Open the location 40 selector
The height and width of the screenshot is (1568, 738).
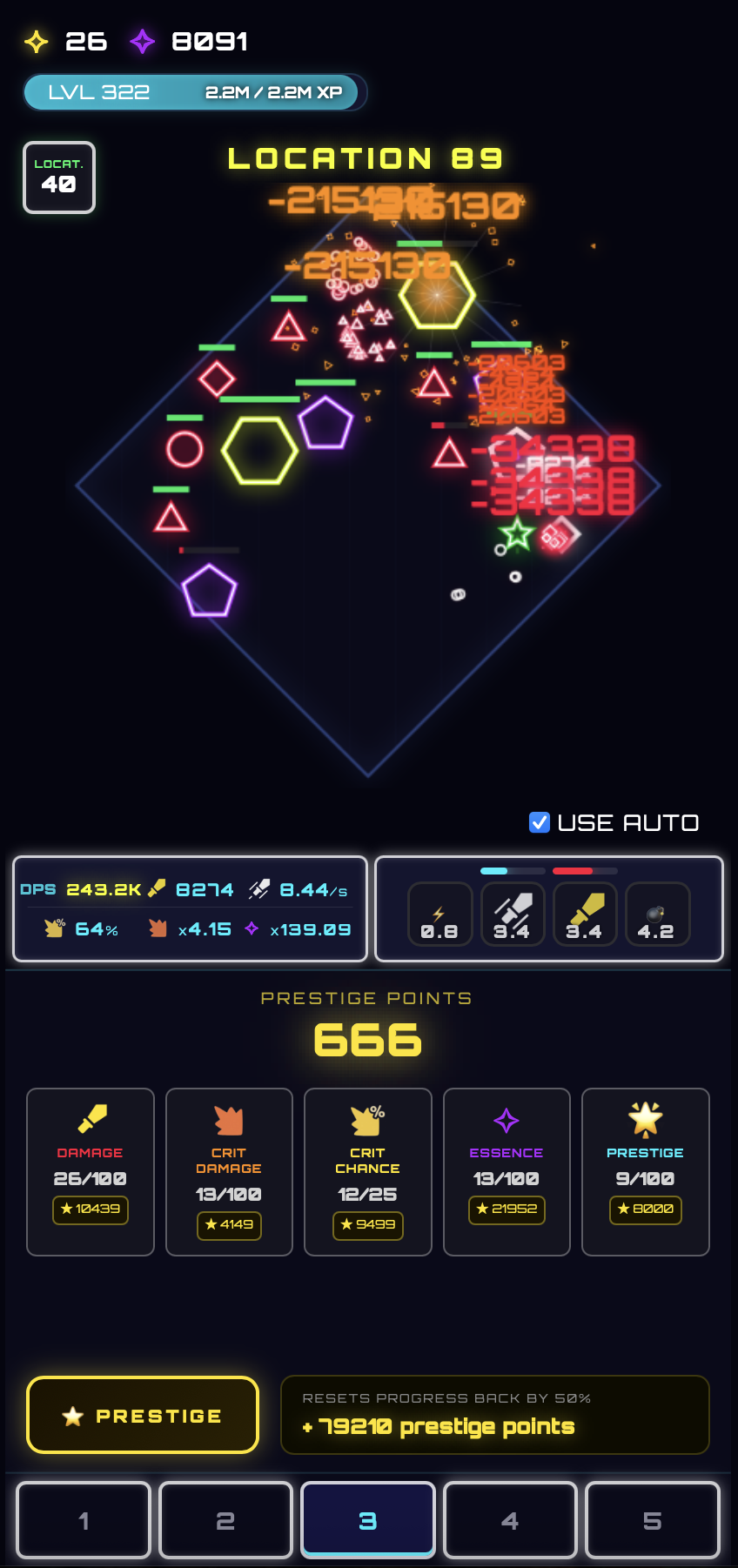[x=59, y=178]
